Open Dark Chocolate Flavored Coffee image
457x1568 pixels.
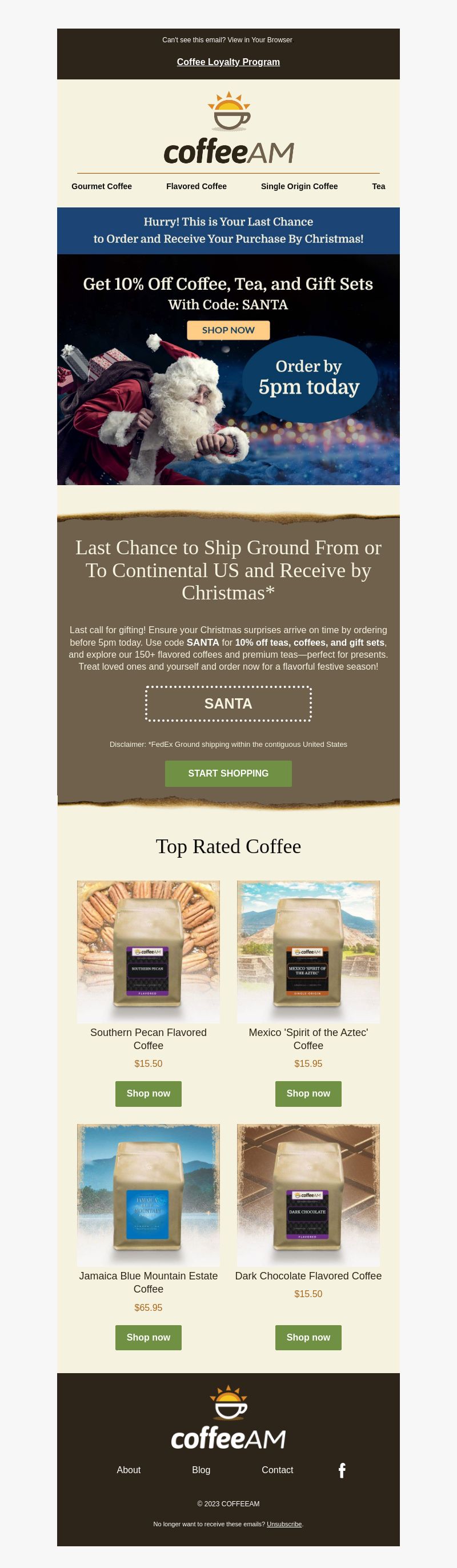[308, 1194]
